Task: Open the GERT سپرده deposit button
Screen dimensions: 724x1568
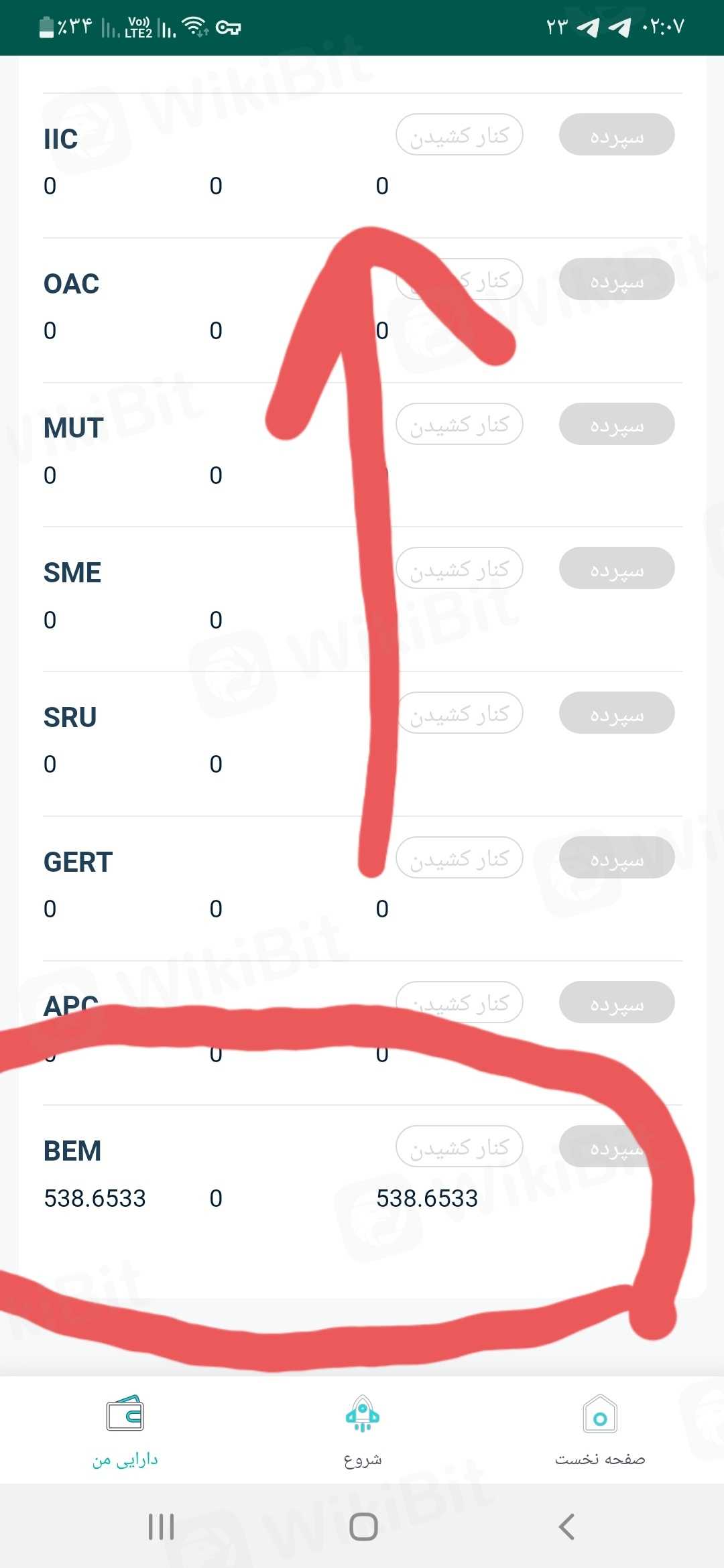Action: (617, 858)
